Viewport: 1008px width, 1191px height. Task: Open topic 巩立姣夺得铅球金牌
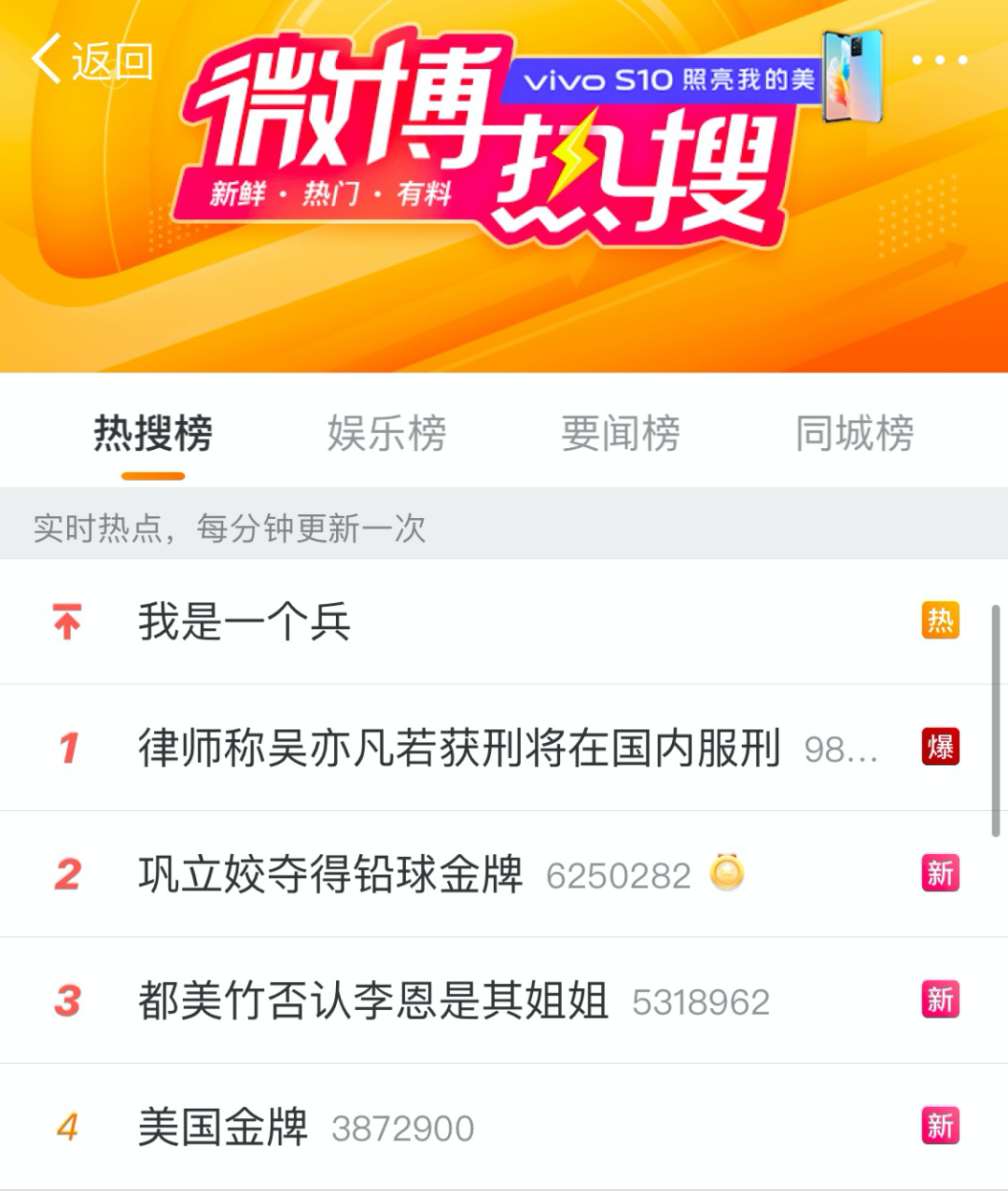click(x=336, y=874)
